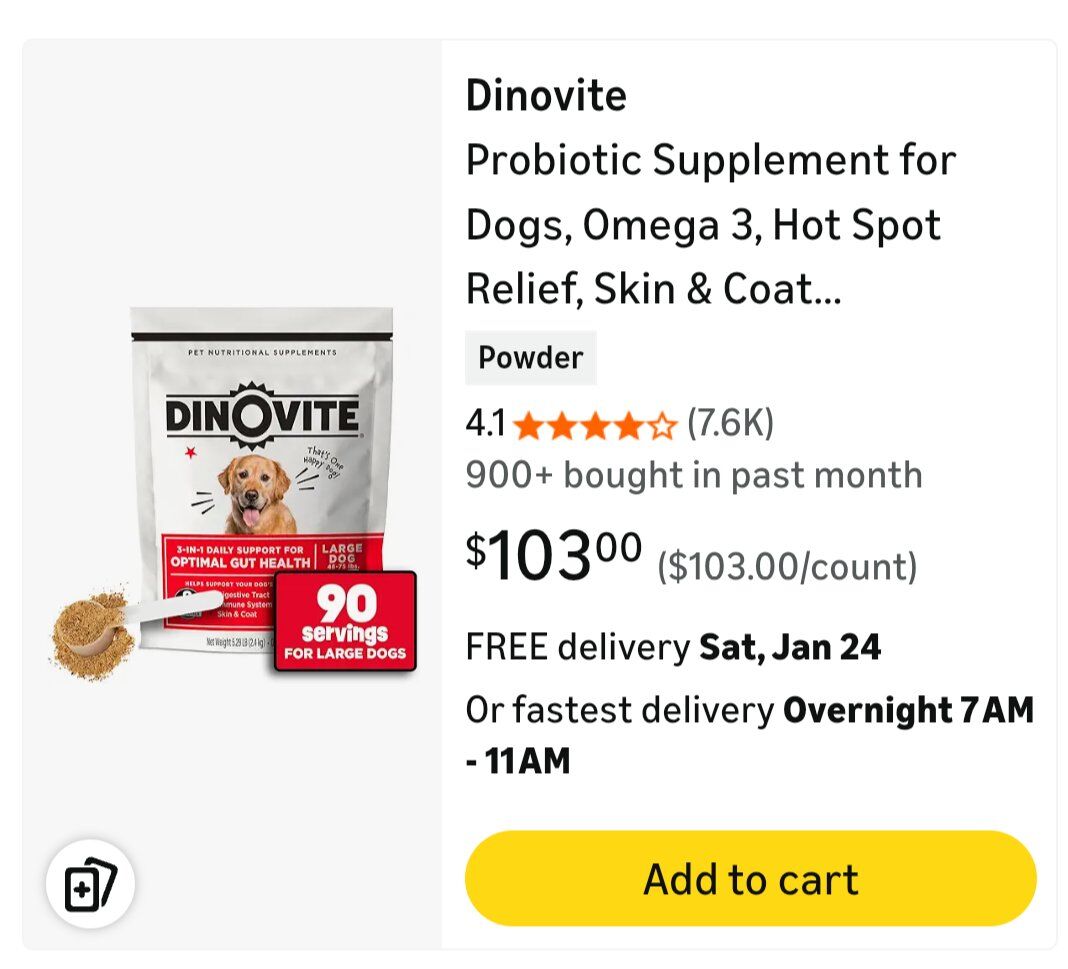Add the Dinovite supplement to cart
This screenshot has height=969, width=1068.
pyautogui.click(x=750, y=879)
